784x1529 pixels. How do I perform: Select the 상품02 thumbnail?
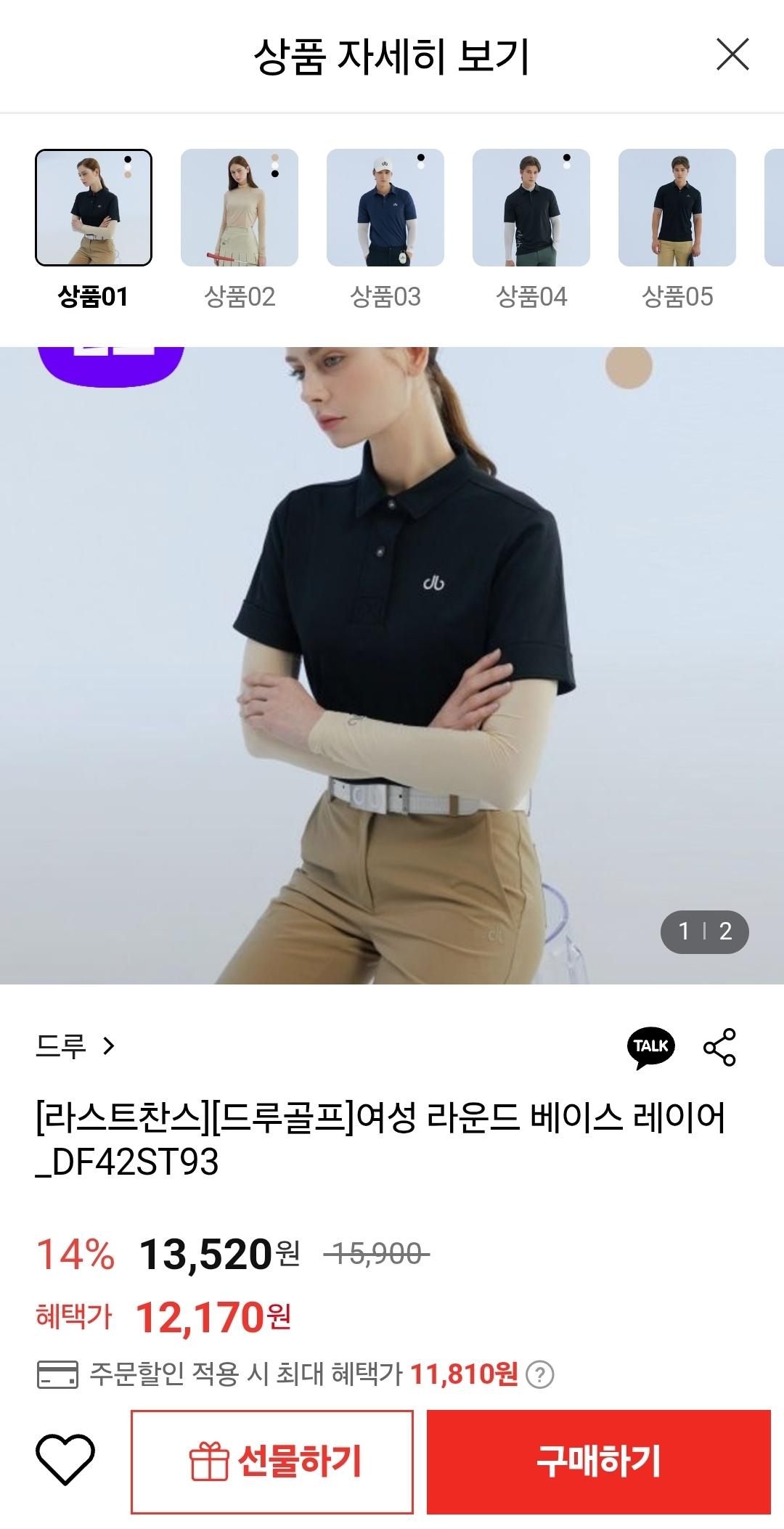pos(240,208)
